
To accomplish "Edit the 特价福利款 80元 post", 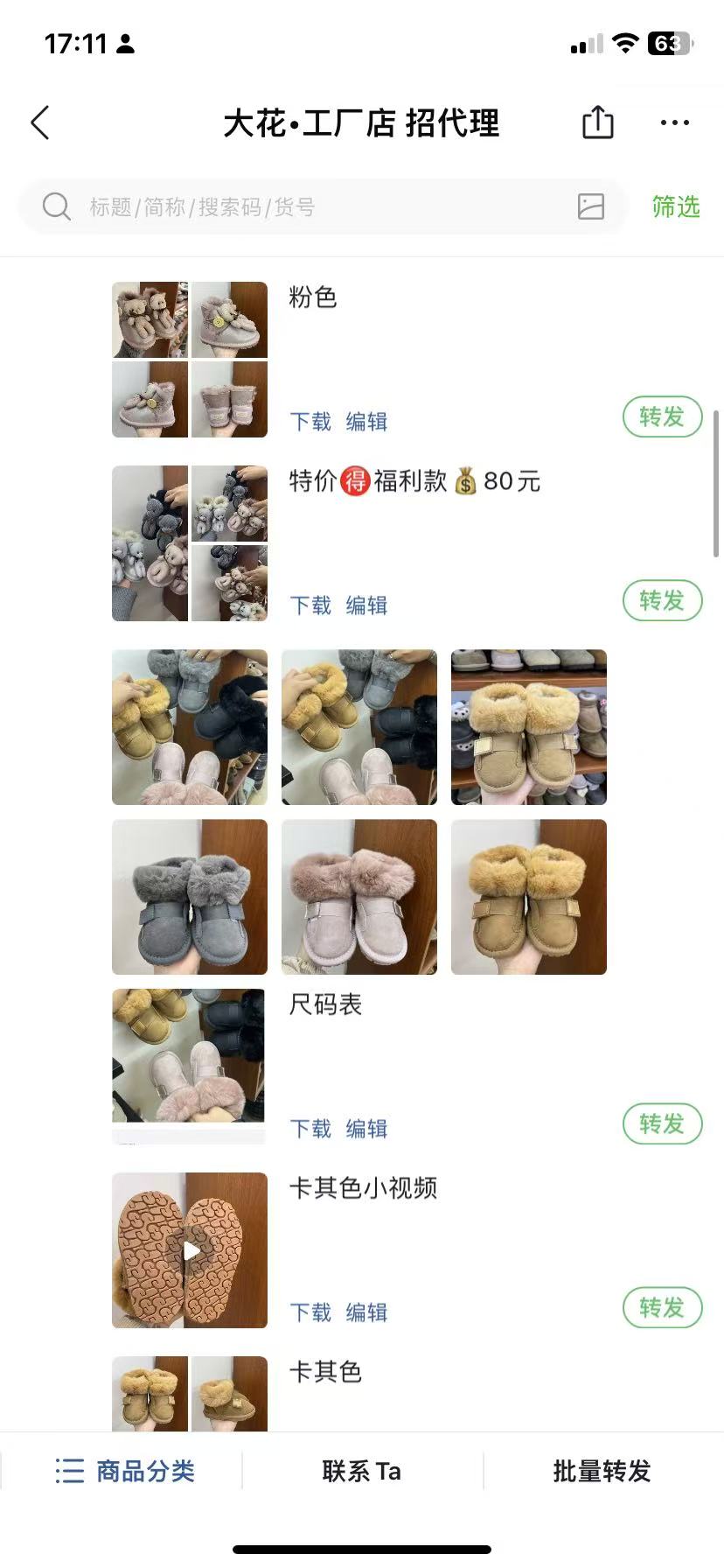I will [x=366, y=605].
